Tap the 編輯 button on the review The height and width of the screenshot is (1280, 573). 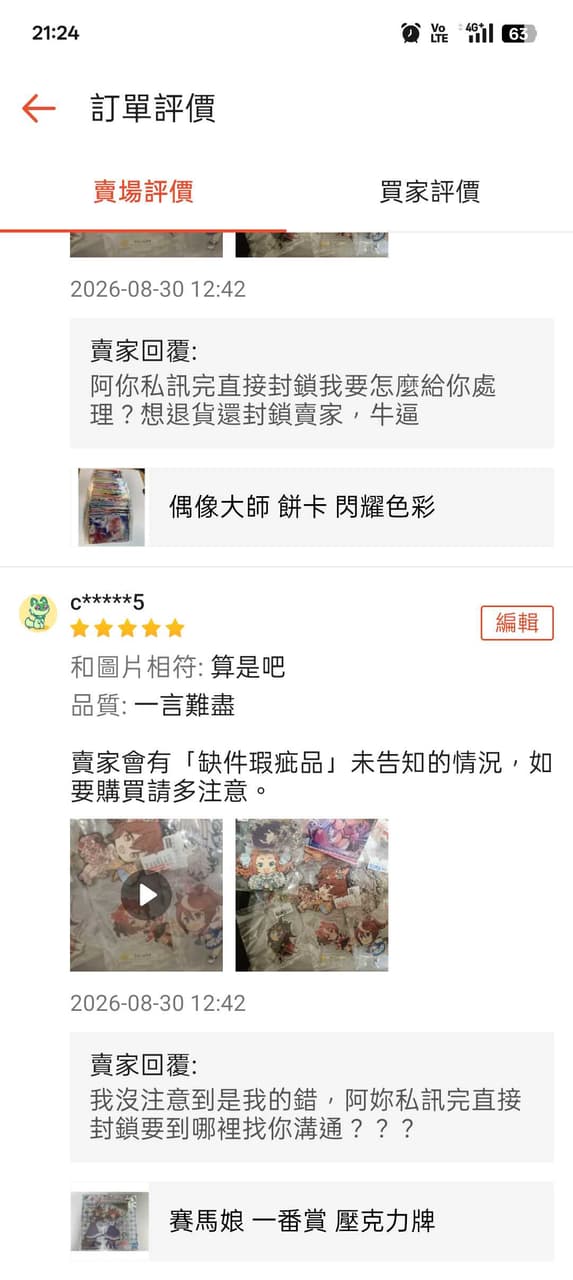click(x=517, y=623)
